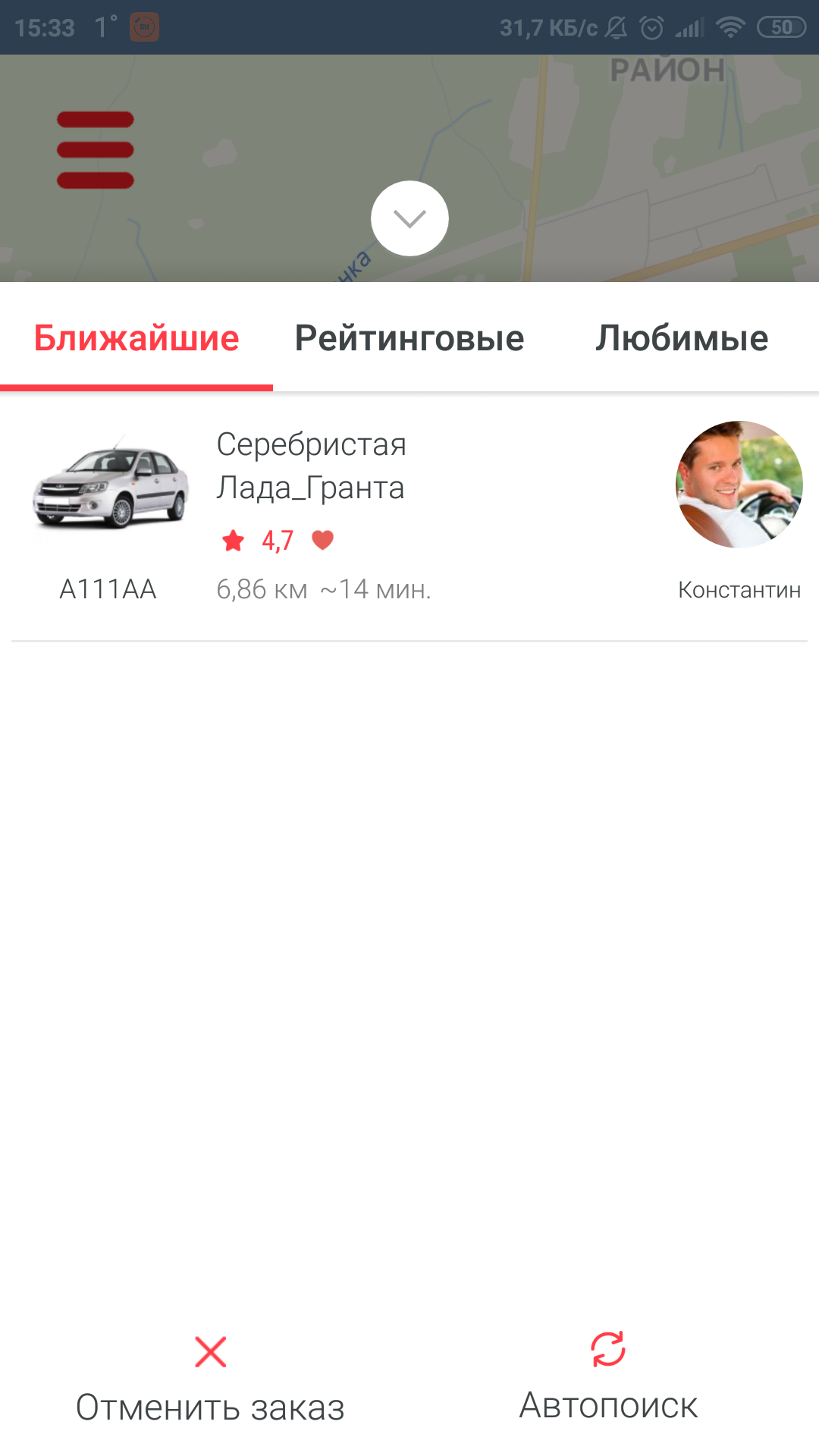Cancel the order with Отменить заказ
The height and width of the screenshot is (1456, 819).
pos(210,1380)
